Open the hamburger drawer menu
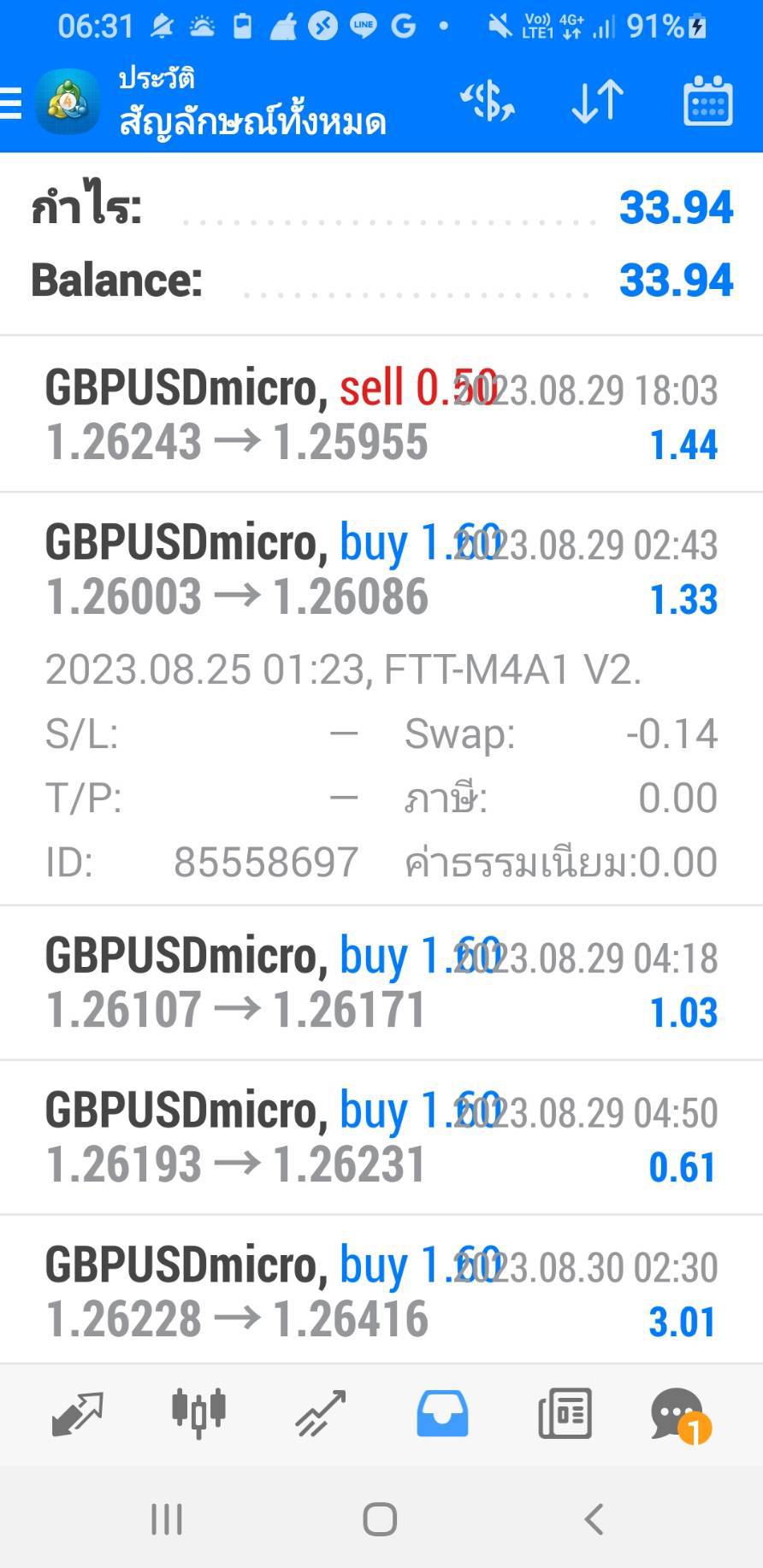This screenshot has height=1568, width=763. pyautogui.click(x=11, y=103)
